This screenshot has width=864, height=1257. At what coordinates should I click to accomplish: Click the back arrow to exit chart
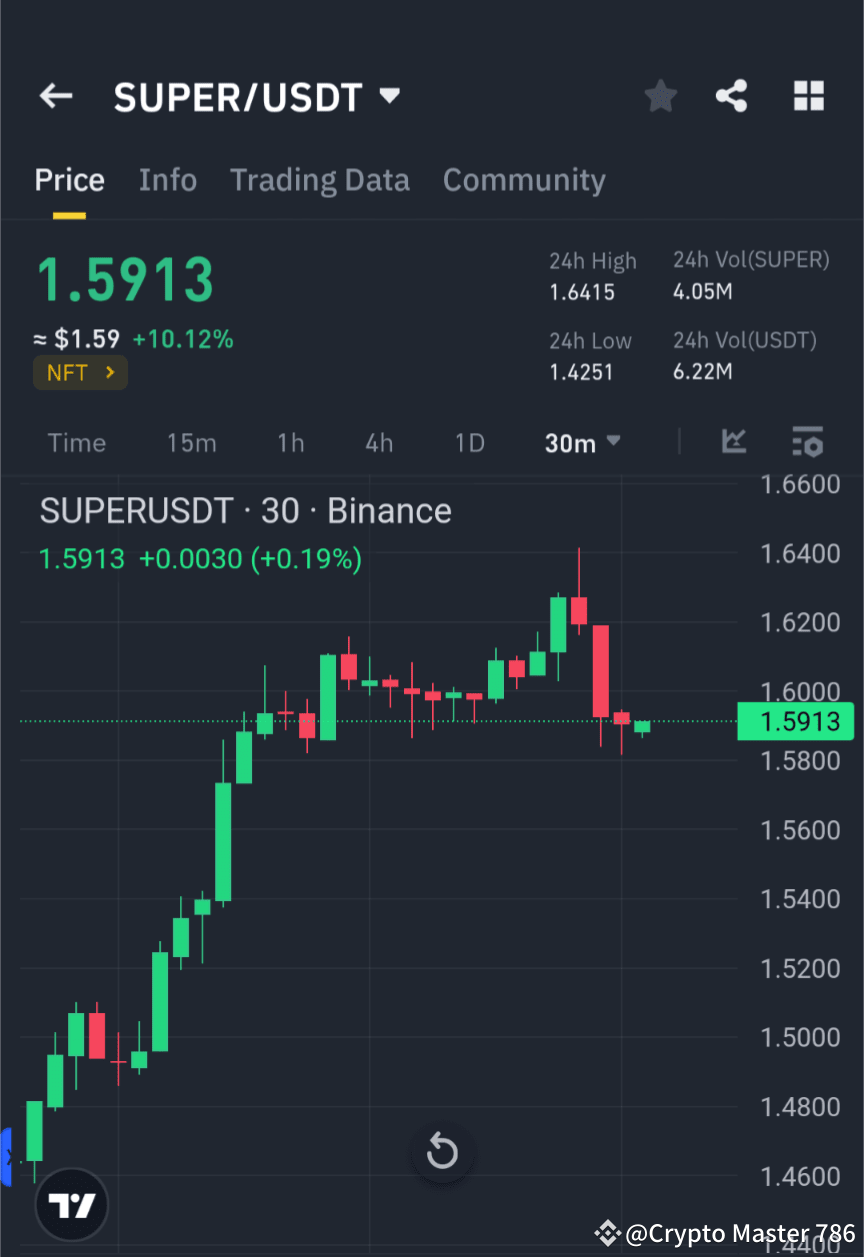pos(55,95)
